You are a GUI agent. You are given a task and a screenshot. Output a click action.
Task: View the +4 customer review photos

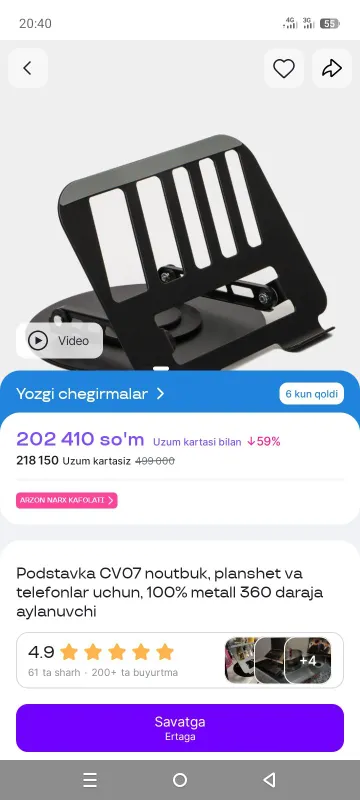point(307,660)
